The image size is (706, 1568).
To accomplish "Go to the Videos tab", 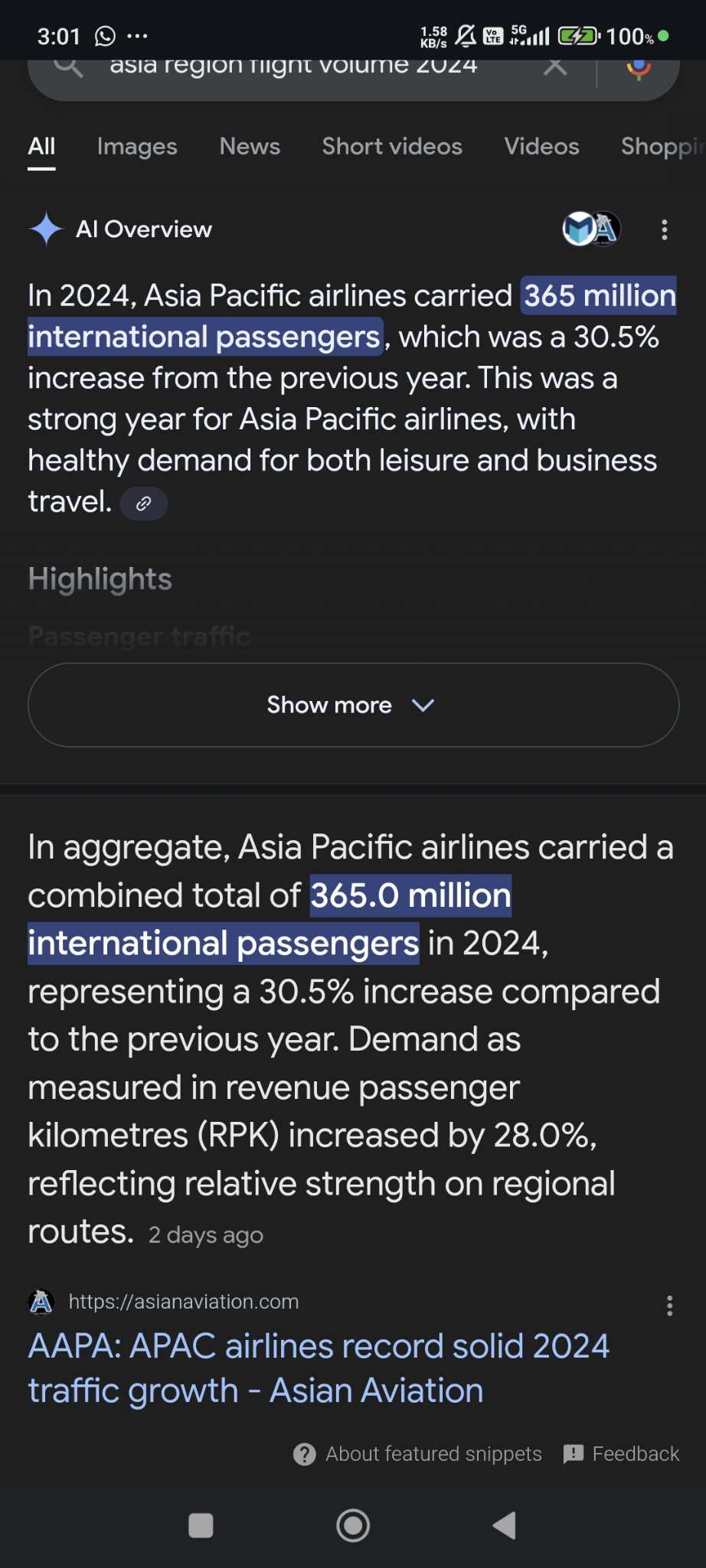I will point(541,146).
